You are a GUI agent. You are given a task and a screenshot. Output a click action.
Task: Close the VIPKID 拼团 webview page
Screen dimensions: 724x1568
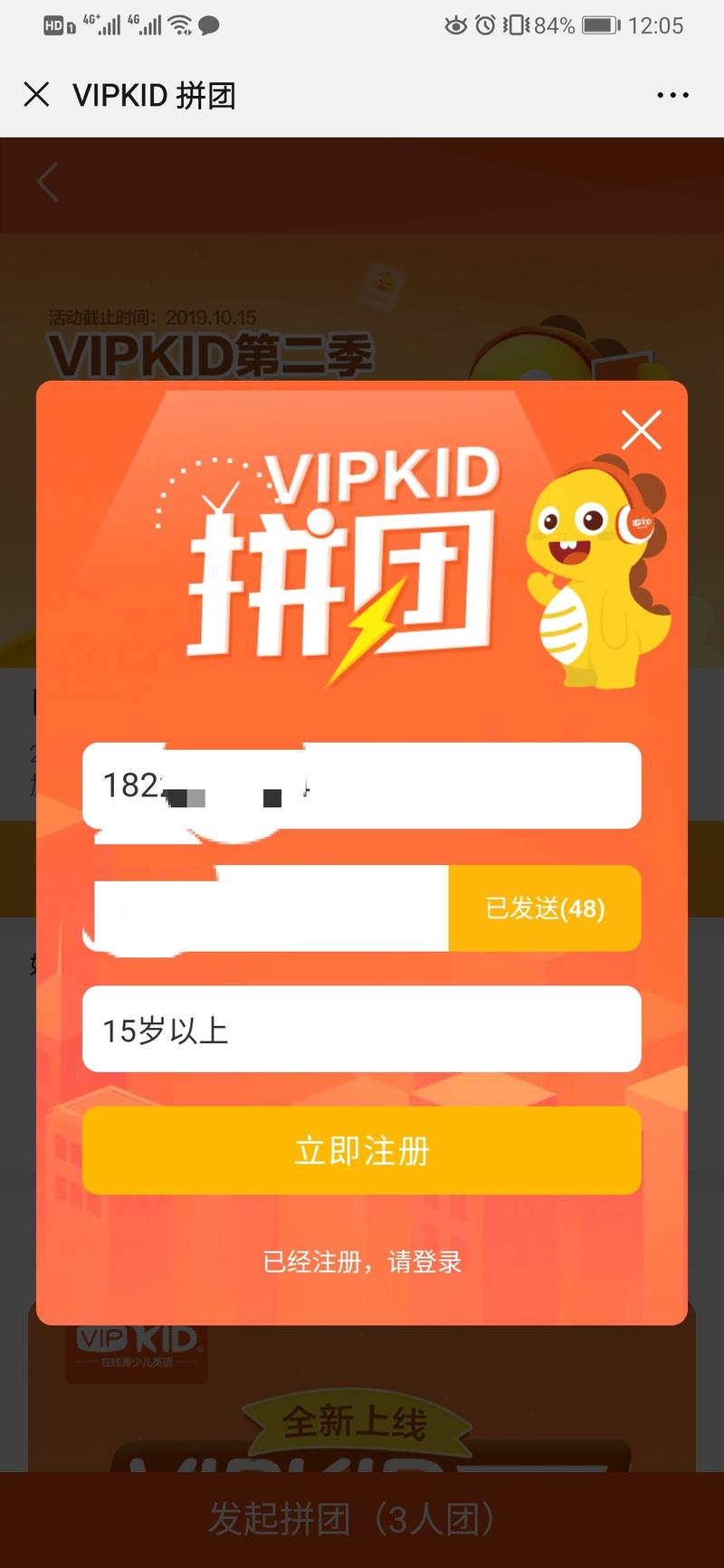(36, 94)
